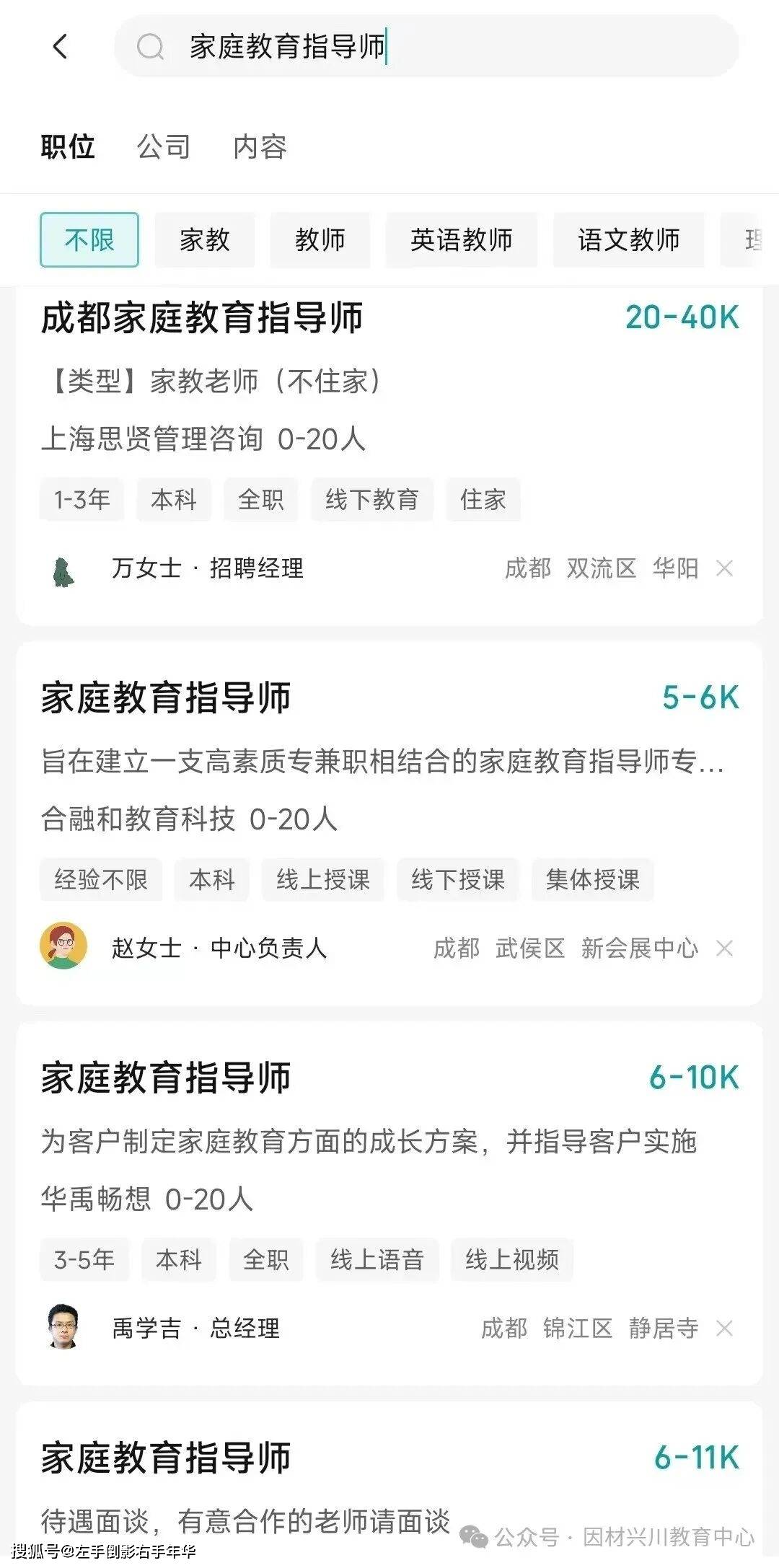Open the 6-11K 家庭教育指导师 job
The width and height of the screenshot is (779, 1568).
tap(166, 1458)
